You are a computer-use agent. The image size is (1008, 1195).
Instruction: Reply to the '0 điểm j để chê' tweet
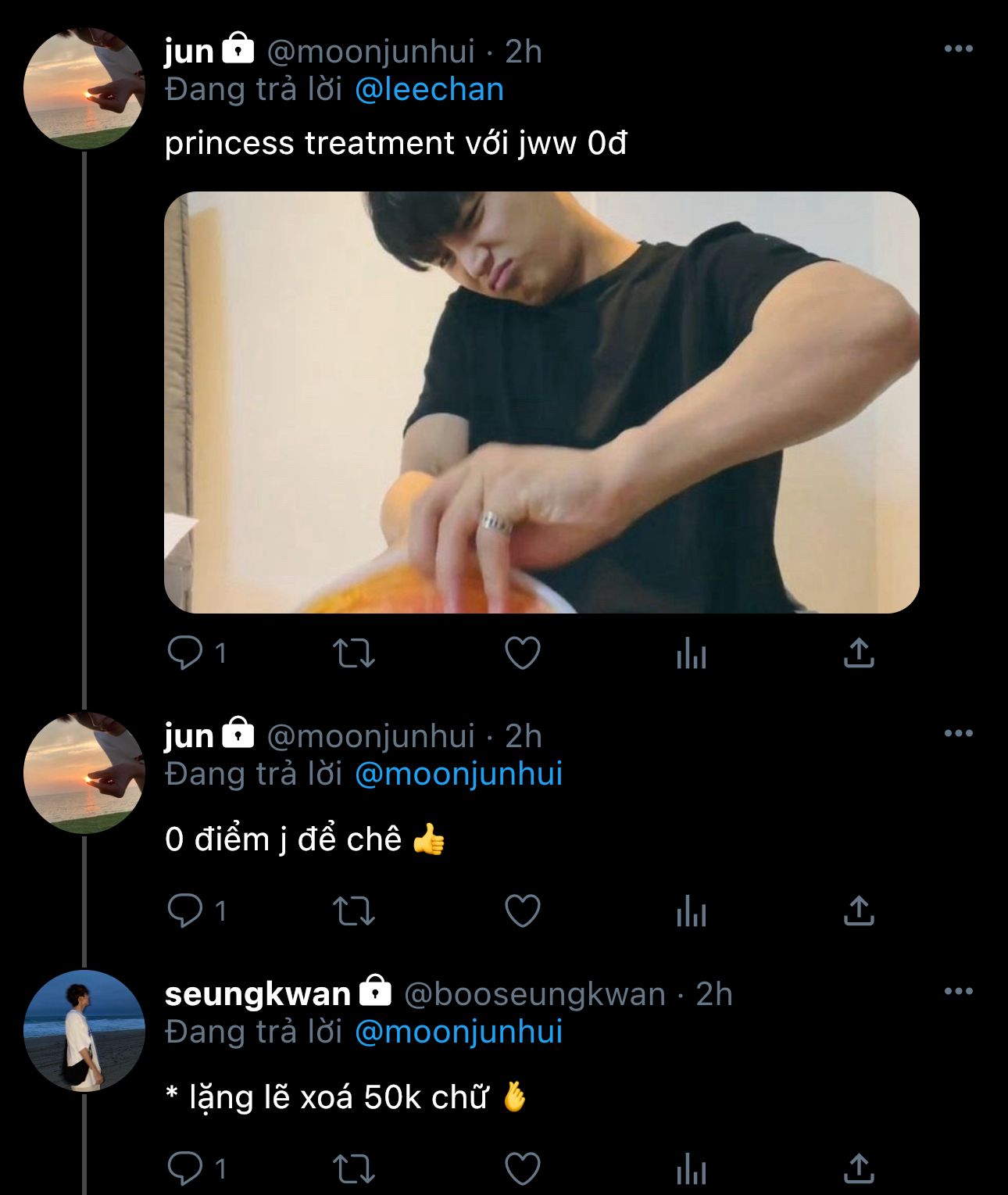pyautogui.click(x=185, y=911)
